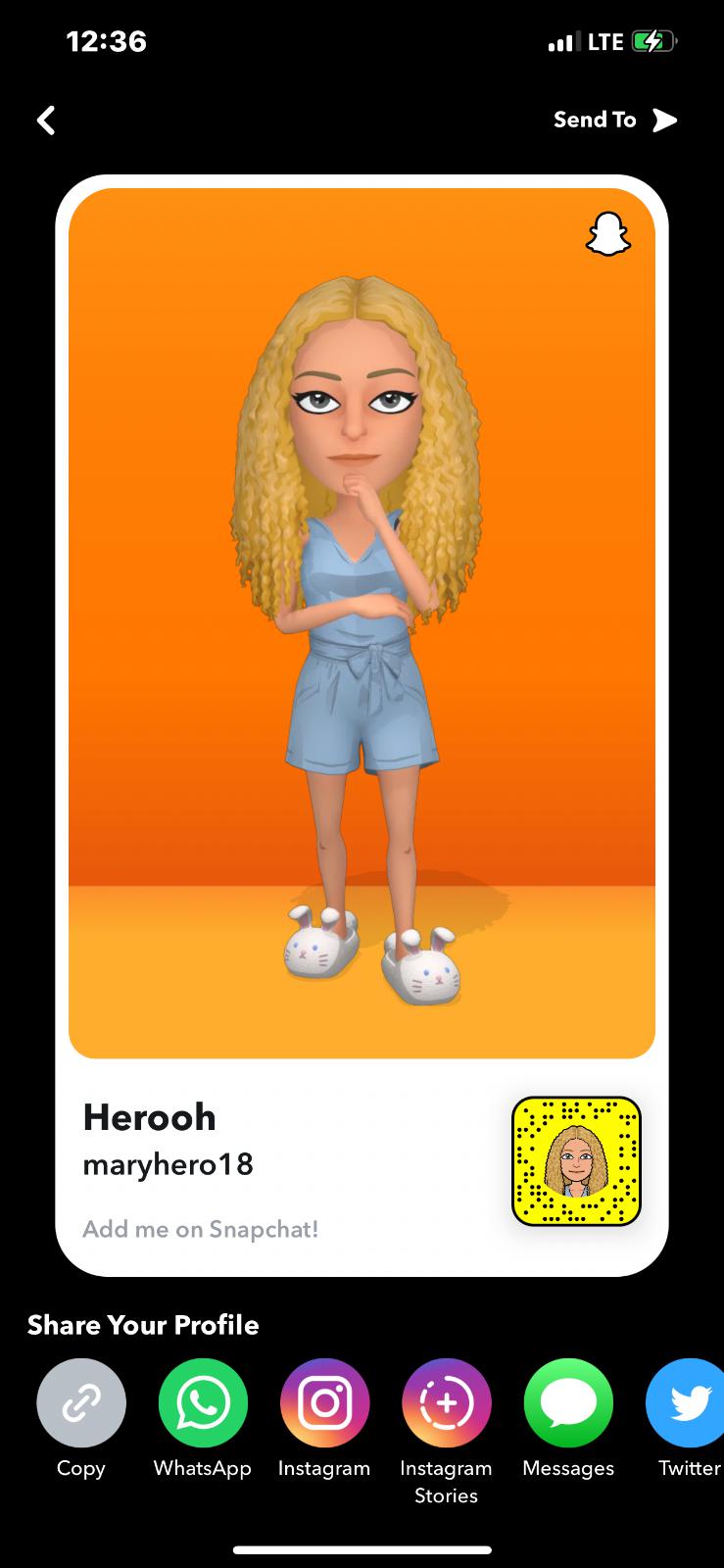This screenshot has width=724, height=1568.
Task: Share profile via WhatsApp
Action: coord(203,1403)
